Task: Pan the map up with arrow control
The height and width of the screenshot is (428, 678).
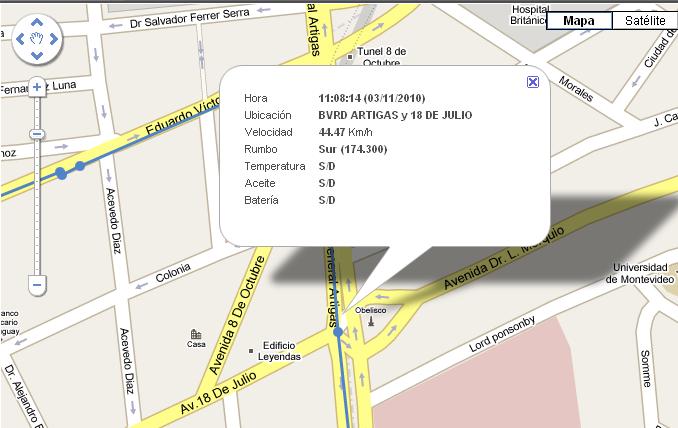Action: coord(37,23)
